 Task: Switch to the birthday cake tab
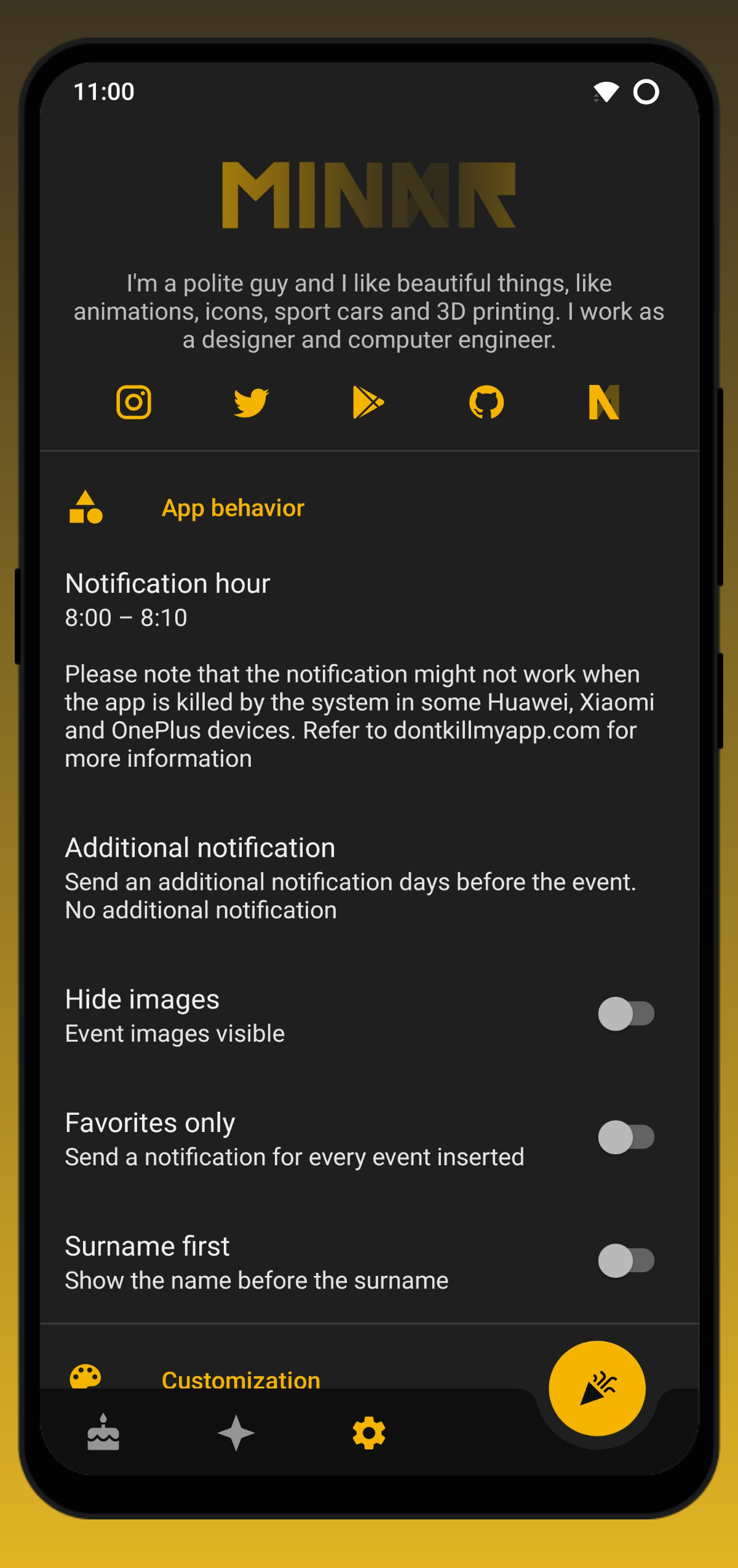(x=103, y=1433)
